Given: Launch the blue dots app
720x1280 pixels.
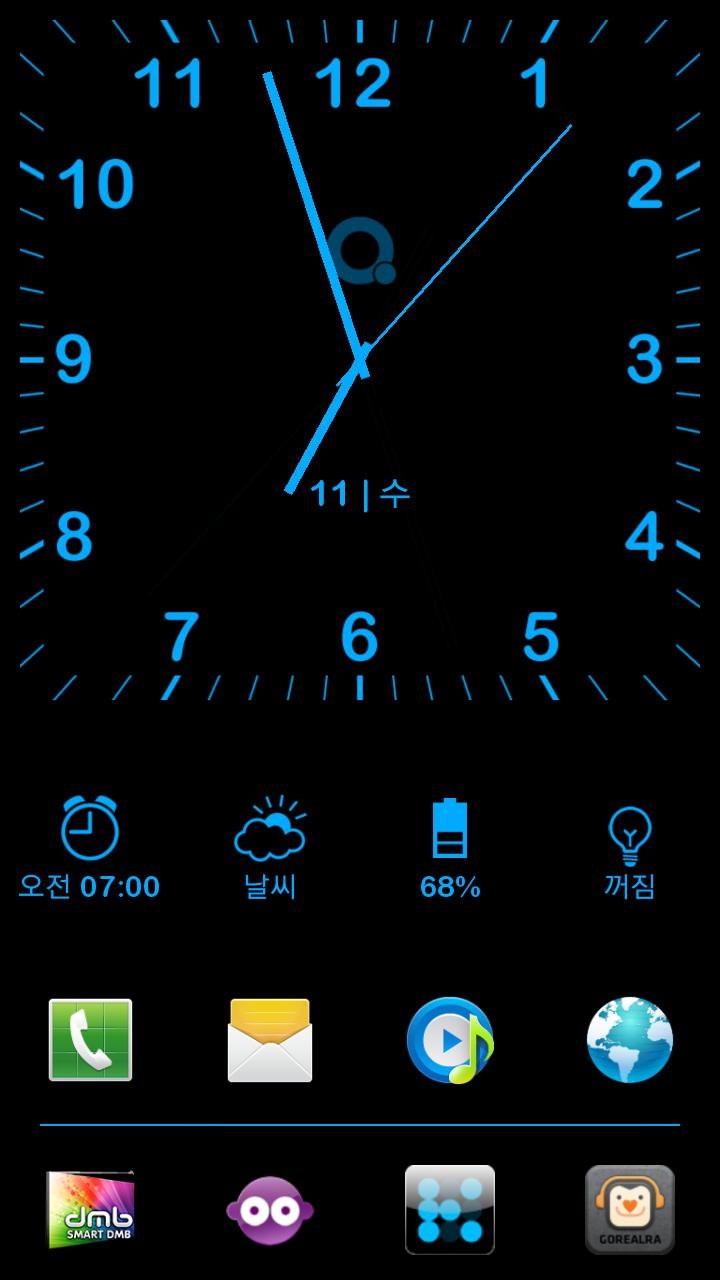Looking at the screenshot, I should [x=450, y=1211].
